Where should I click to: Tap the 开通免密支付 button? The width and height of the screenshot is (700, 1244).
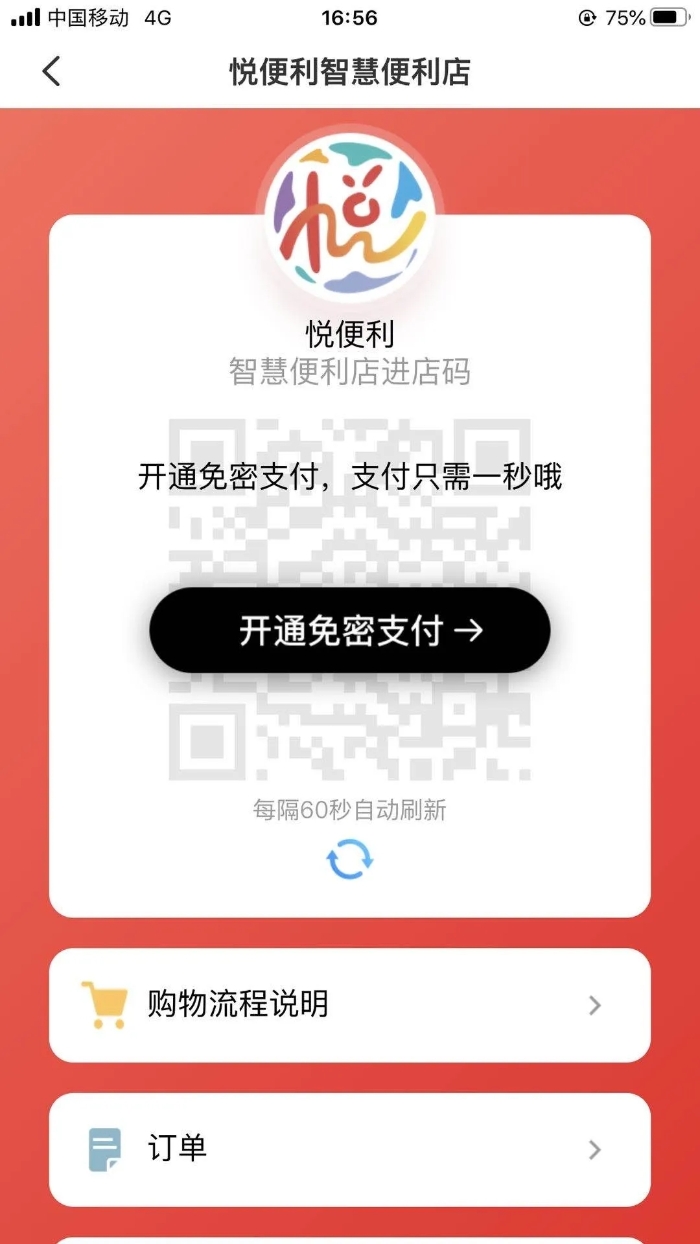click(x=350, y=630)
